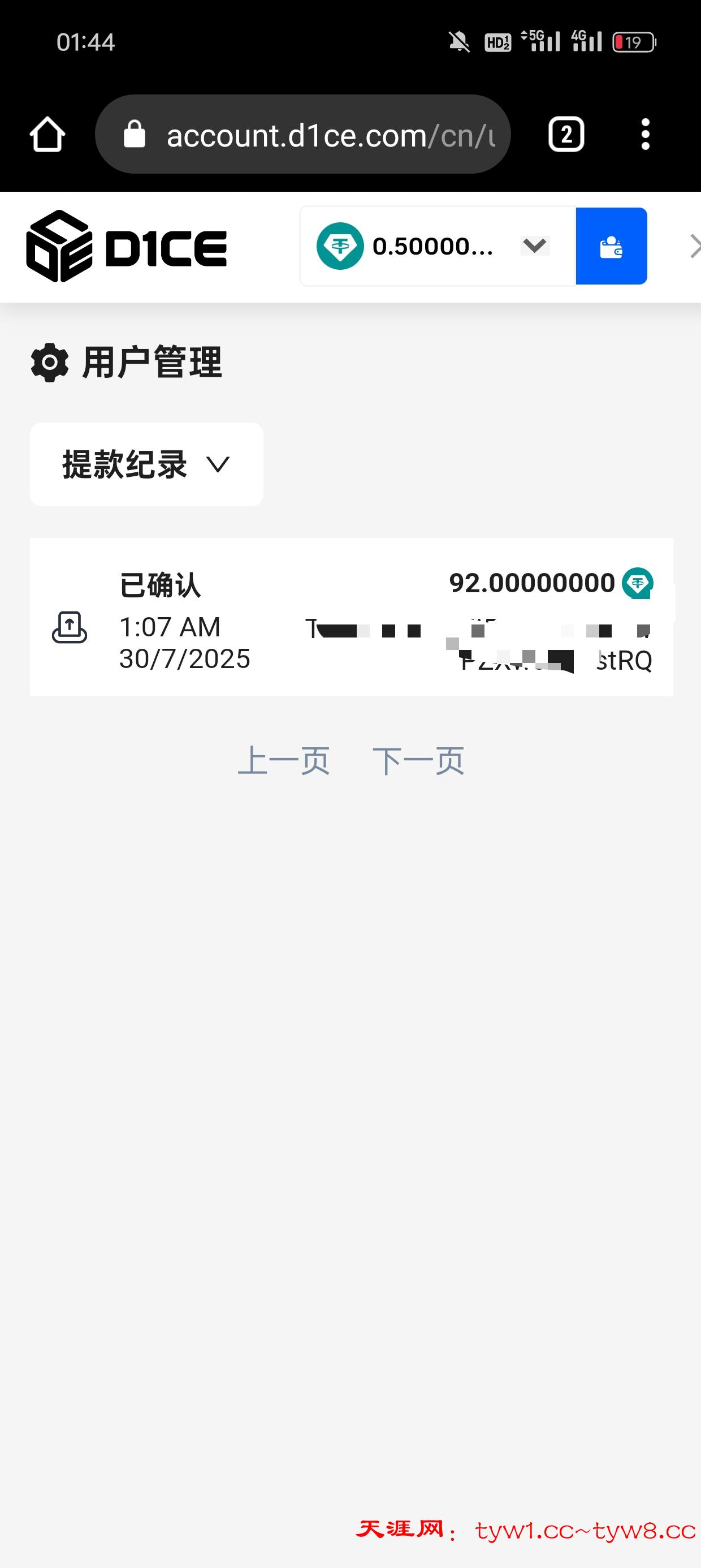Expand the side panel arrow at right edge
701x1568 pixels.
(x=694, y=247)
